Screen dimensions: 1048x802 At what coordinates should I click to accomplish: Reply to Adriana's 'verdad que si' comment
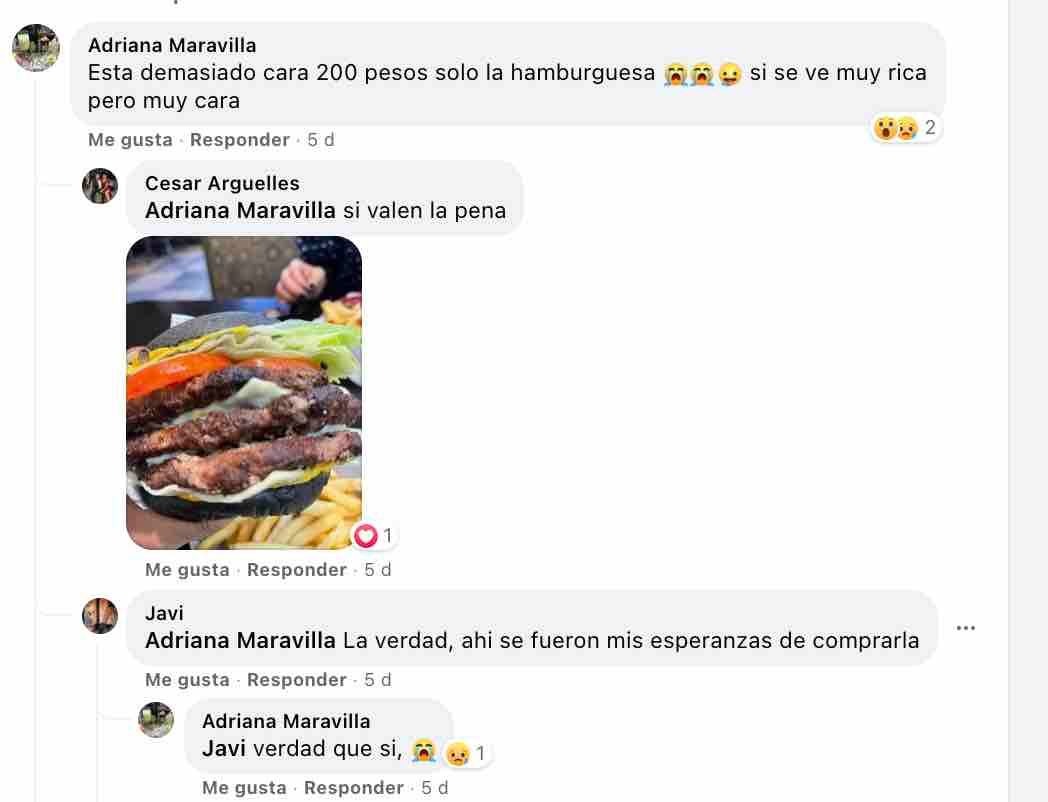(353, 788)
